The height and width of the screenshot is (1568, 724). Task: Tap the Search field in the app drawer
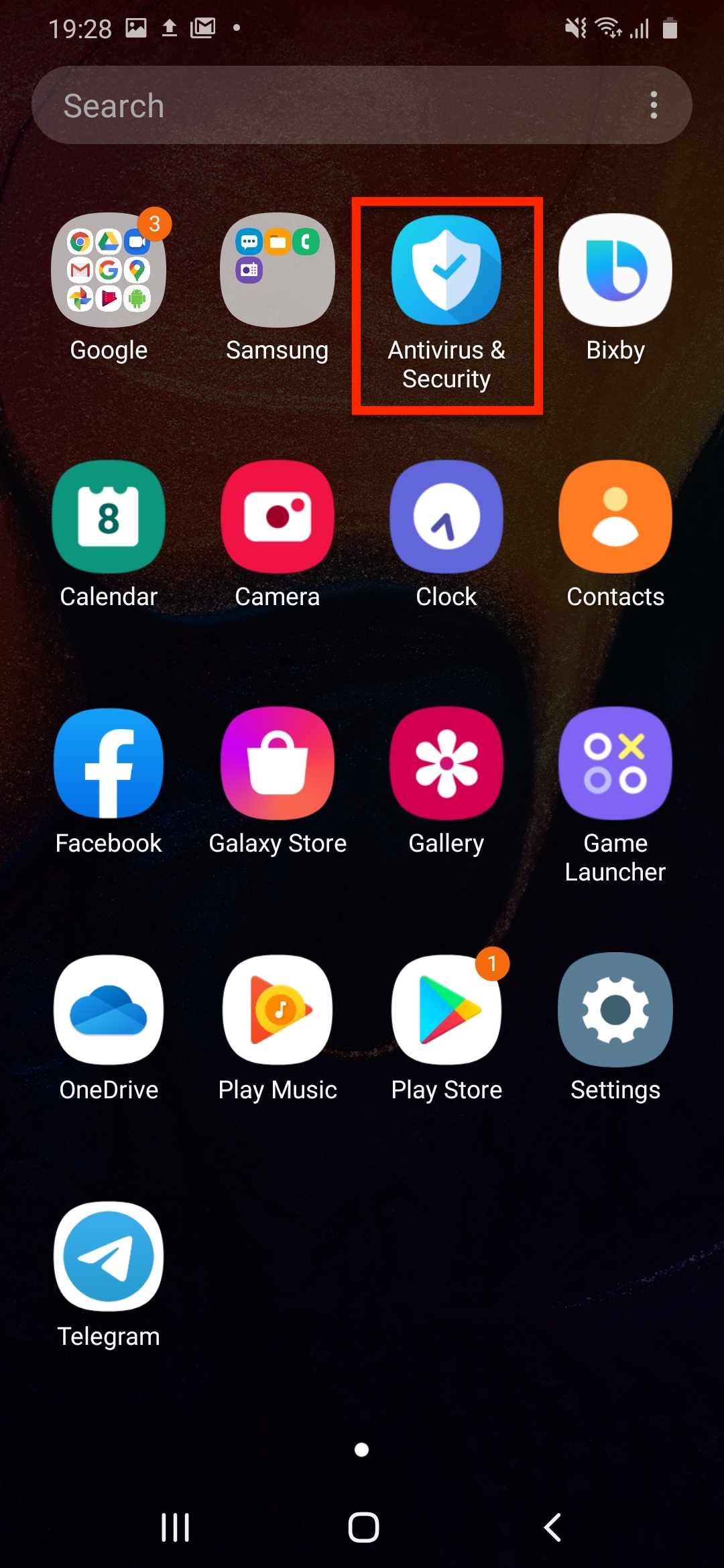pos(335,105)
